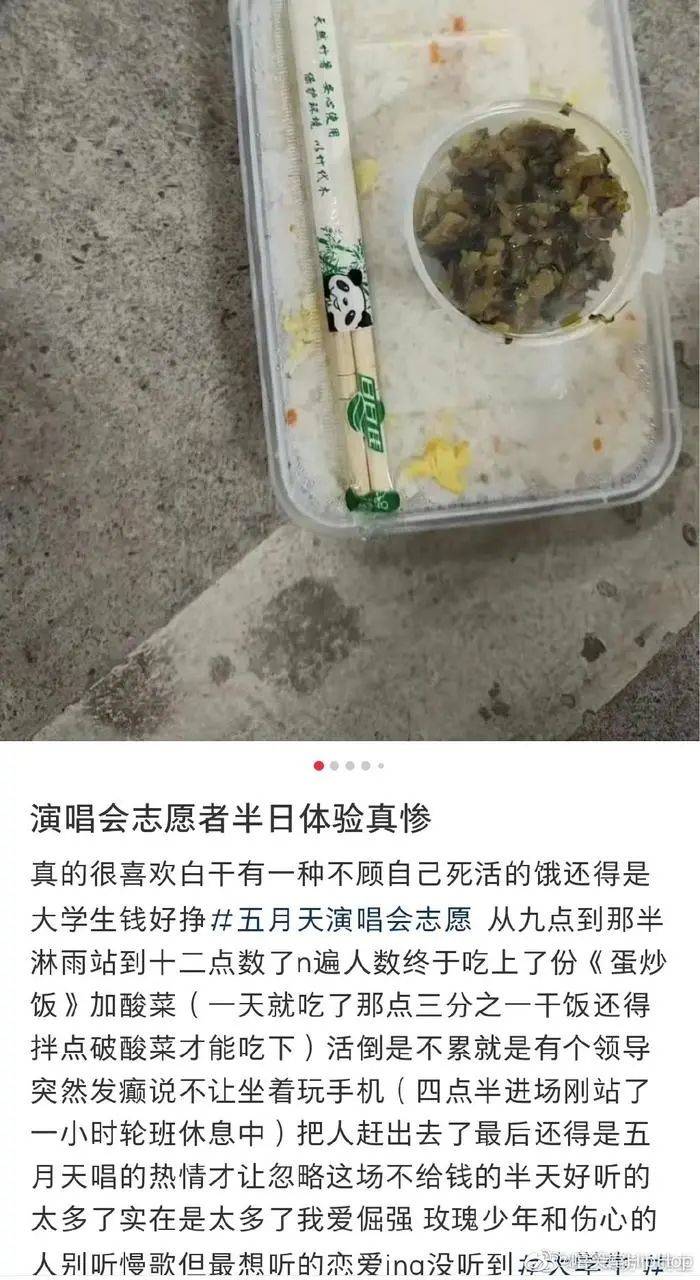Open the fried rice photo full screen

[350, 370]
